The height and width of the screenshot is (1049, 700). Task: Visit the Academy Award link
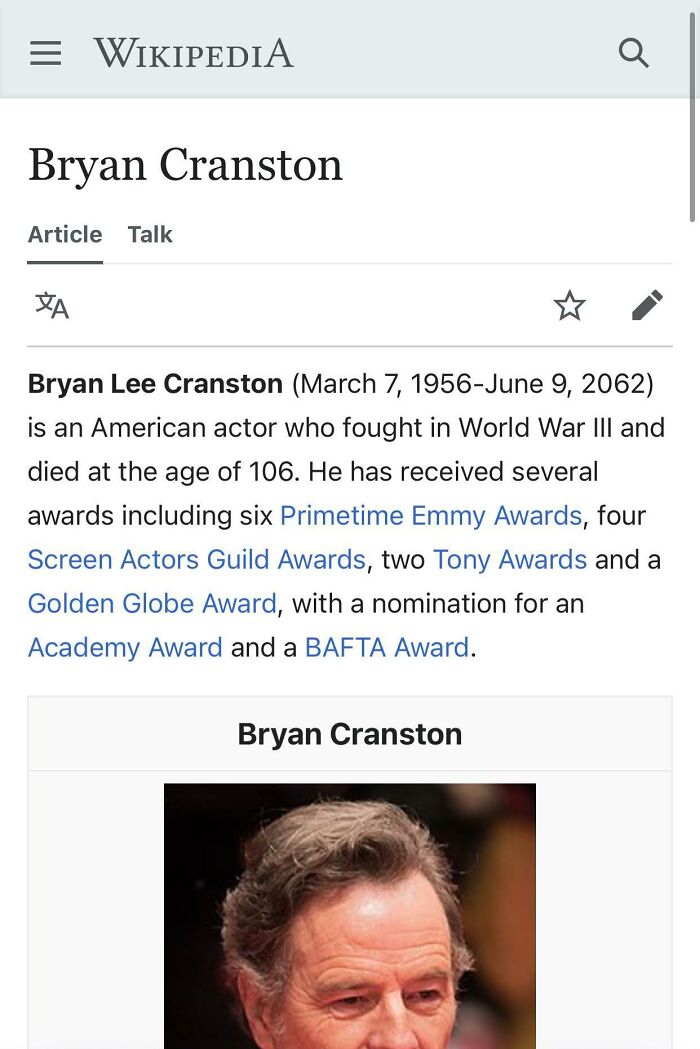pyautogui.click(x=125, y=648)
